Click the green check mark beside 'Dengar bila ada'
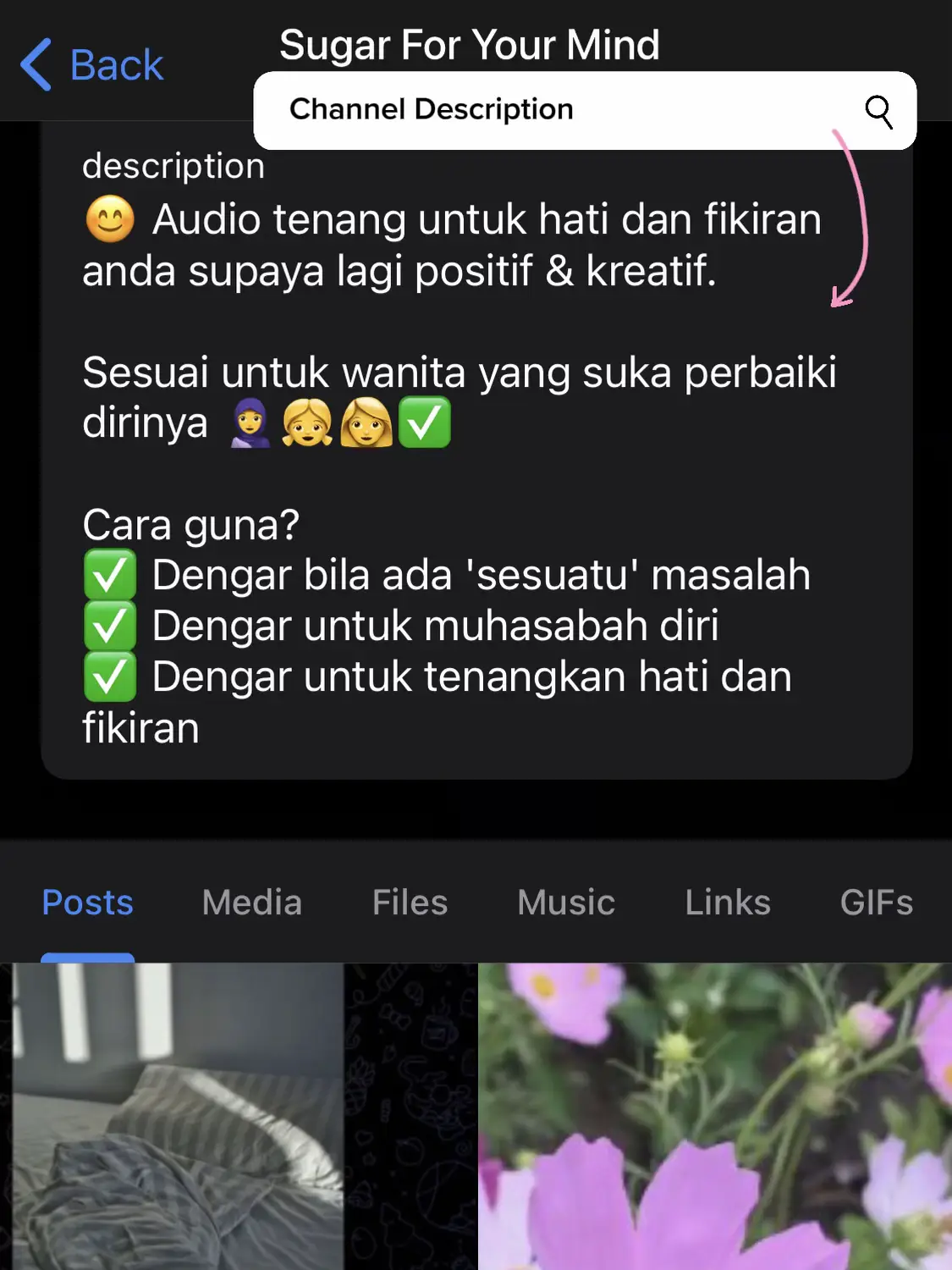 [x=110, y=574]
